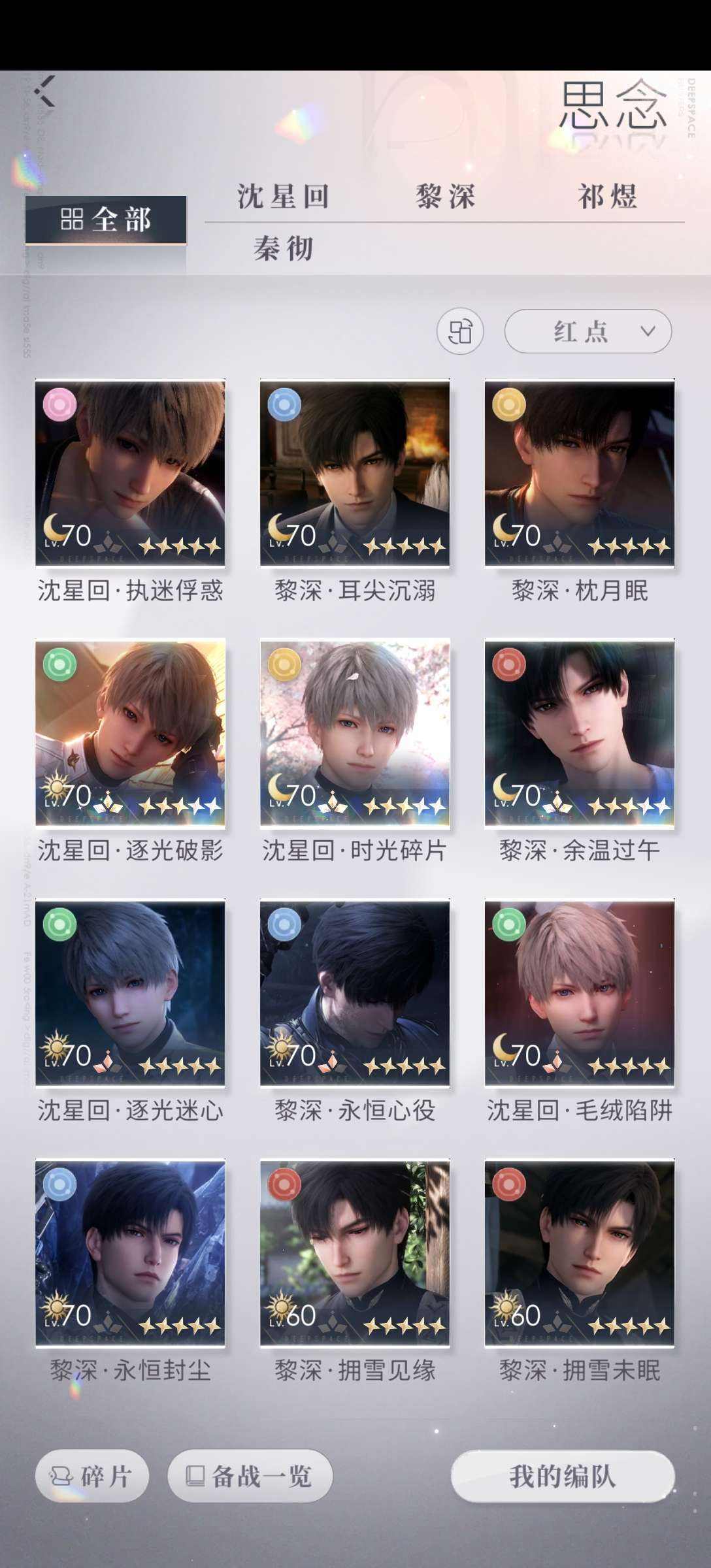Open the 碎片 fragments button

pyautogui.click(x=92, y=1477)
